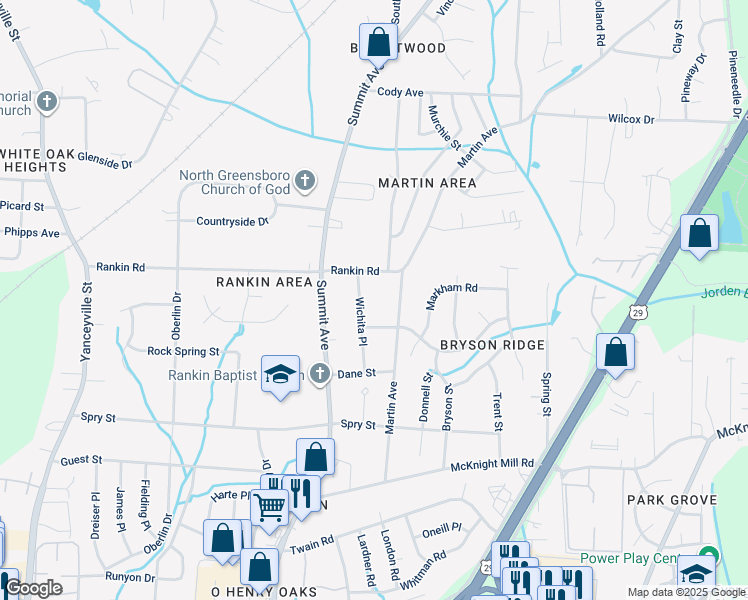Screen dimensions: 748x600
Task: Tap the grocery cart marker near Harte Pl
Action: (269, 507)
